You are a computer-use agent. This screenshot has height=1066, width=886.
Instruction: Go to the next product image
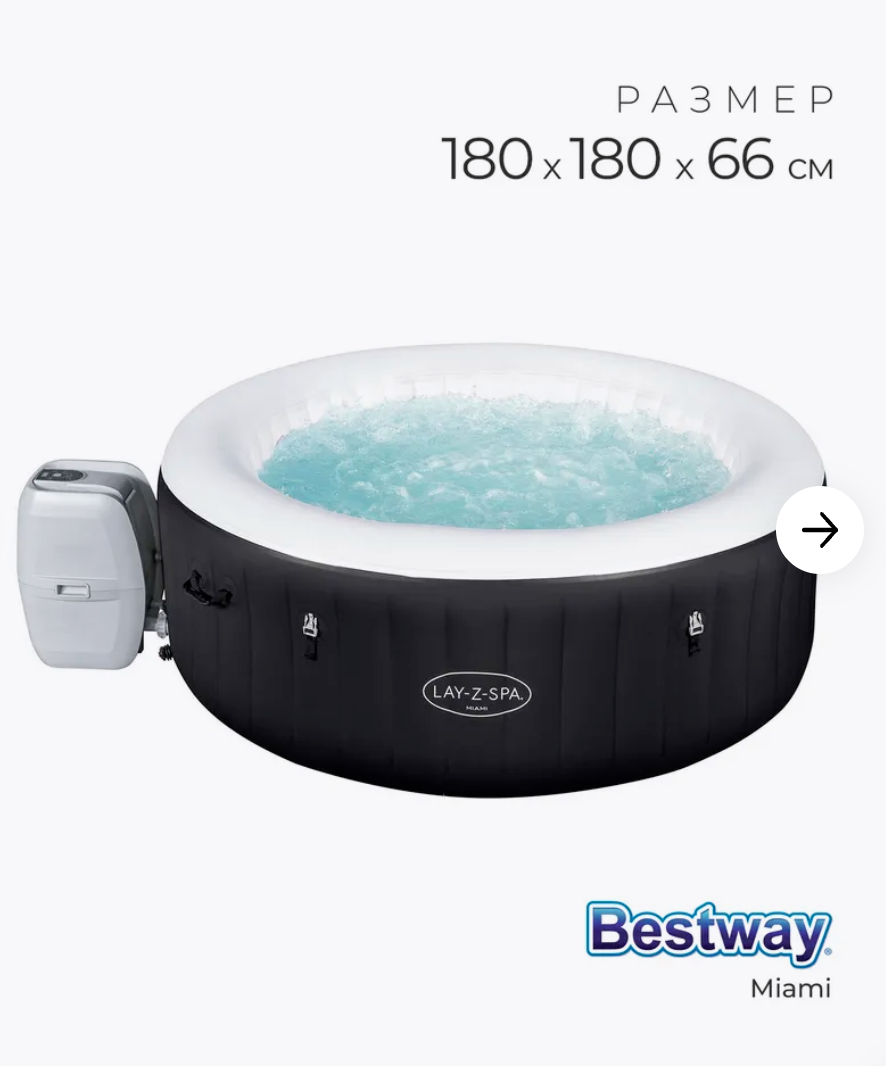[819, 530]
